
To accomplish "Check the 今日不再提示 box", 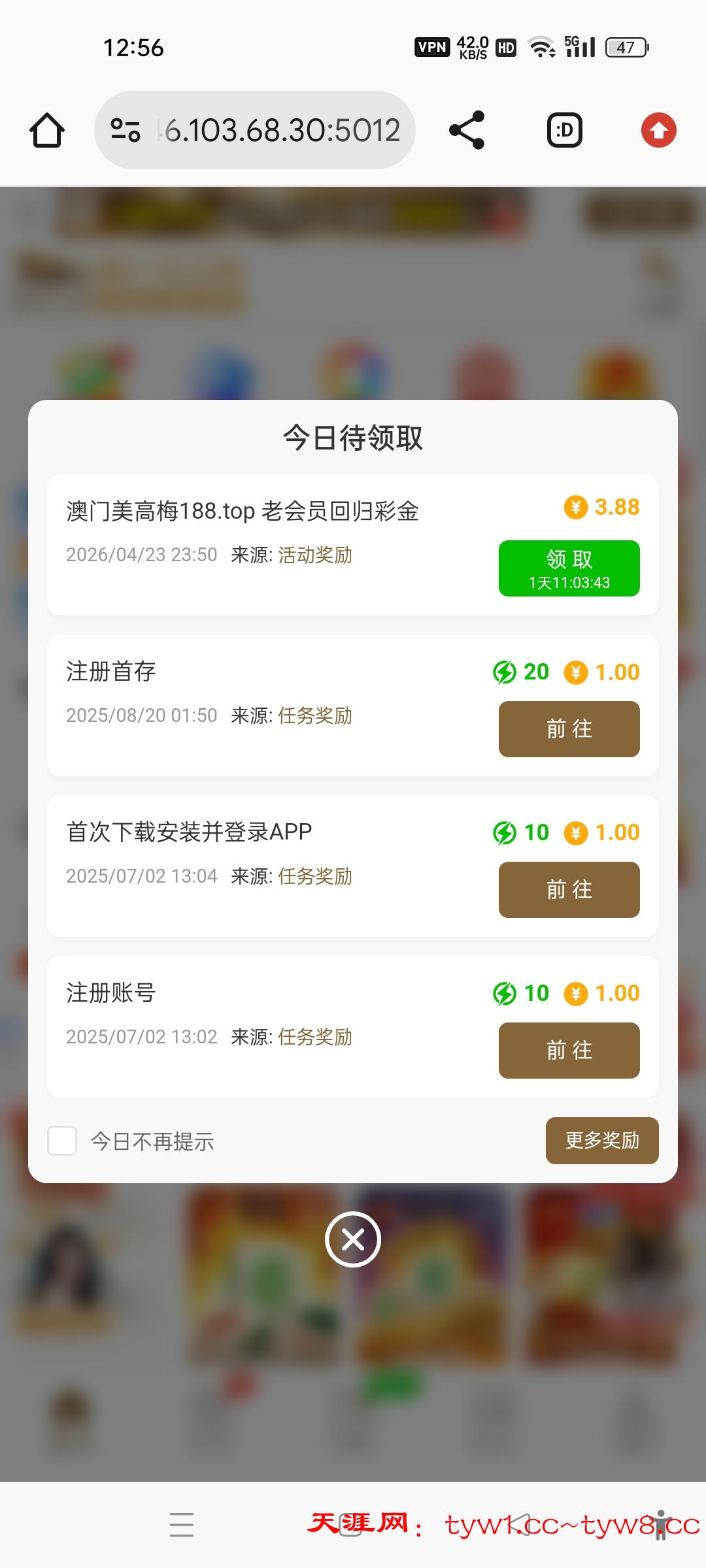I will click(63, 1141).
